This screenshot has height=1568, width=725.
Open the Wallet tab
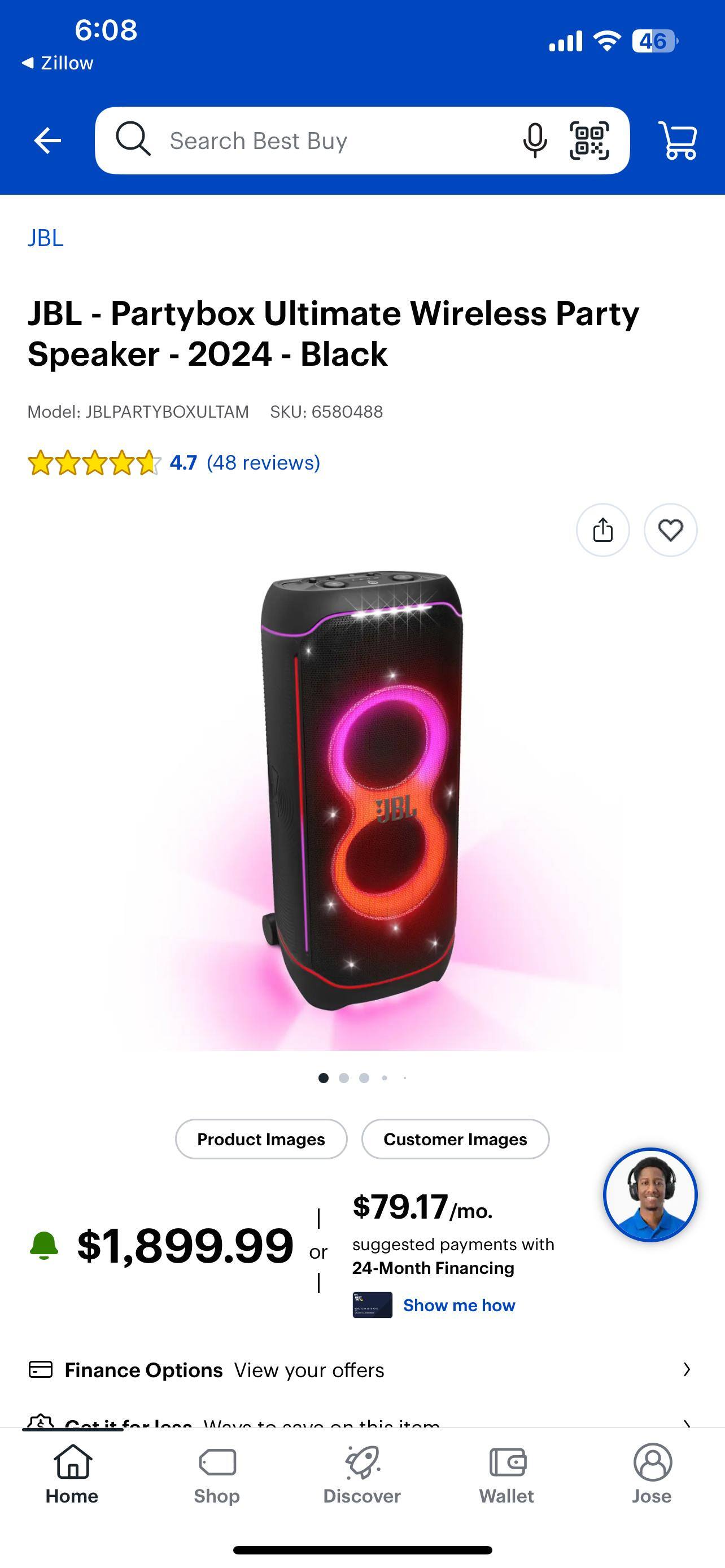tap(506, 1474)
